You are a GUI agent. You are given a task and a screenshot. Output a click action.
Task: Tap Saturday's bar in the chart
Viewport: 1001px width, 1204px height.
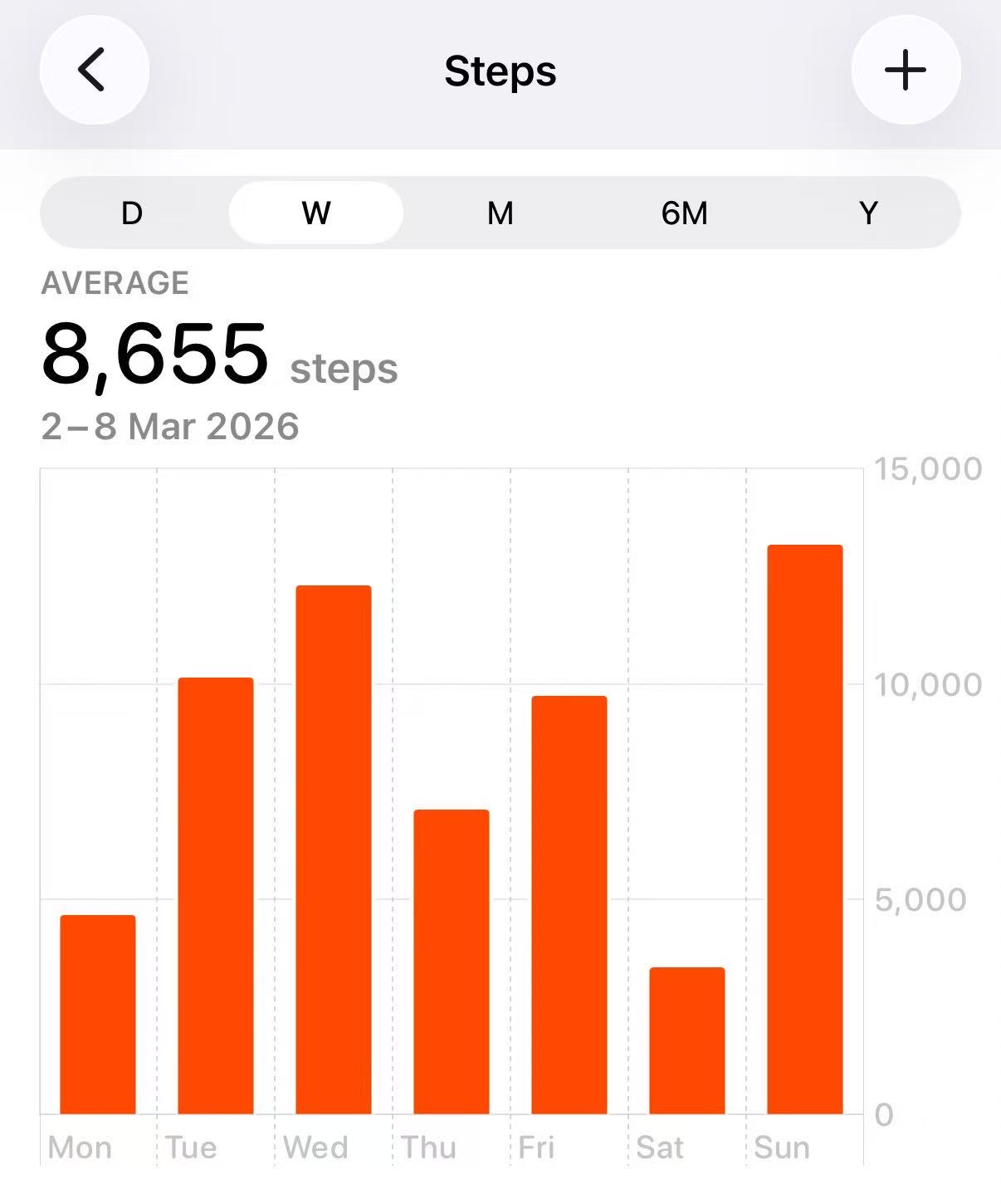687,1040
